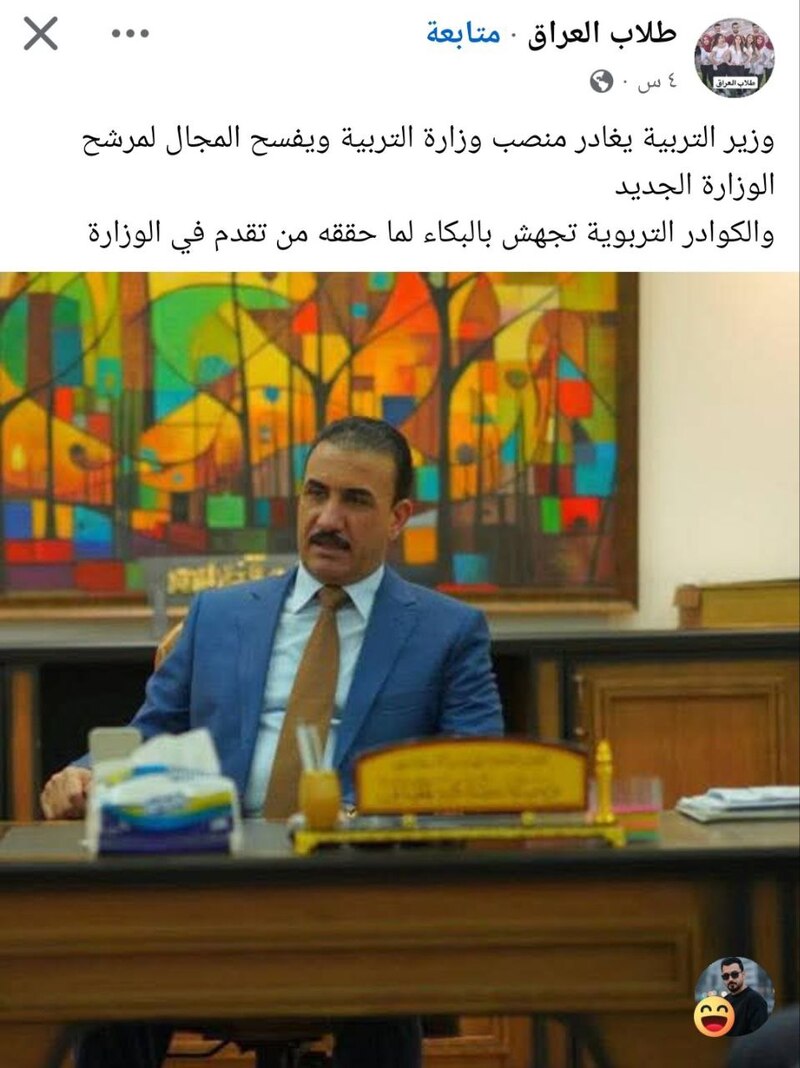Image resolution: width=800 pixels, height=1068 pixels.
Task: Open the reacting user's avatar with laughing emoji
Action: pyautogui.click(x=733, y=995)
